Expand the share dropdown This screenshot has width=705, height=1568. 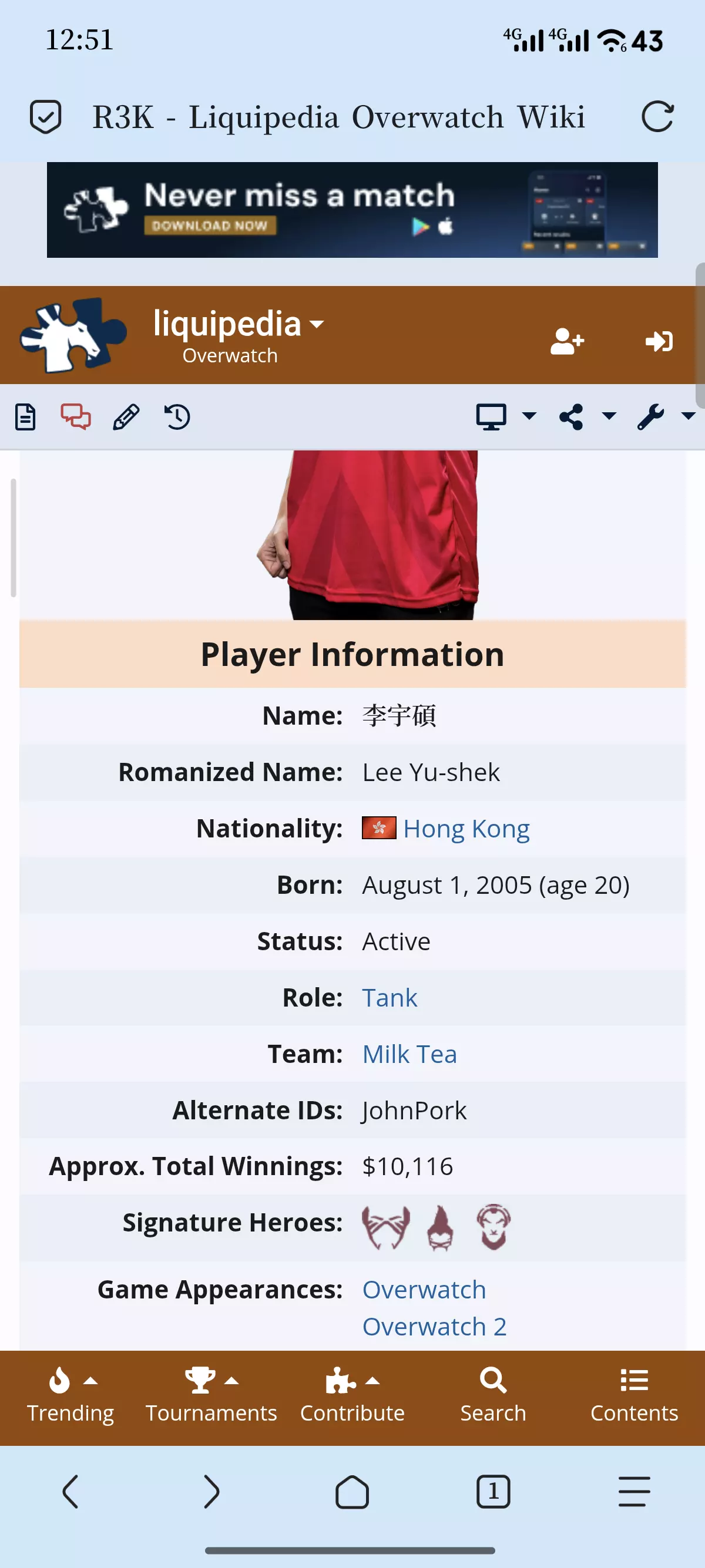point(587,417)
